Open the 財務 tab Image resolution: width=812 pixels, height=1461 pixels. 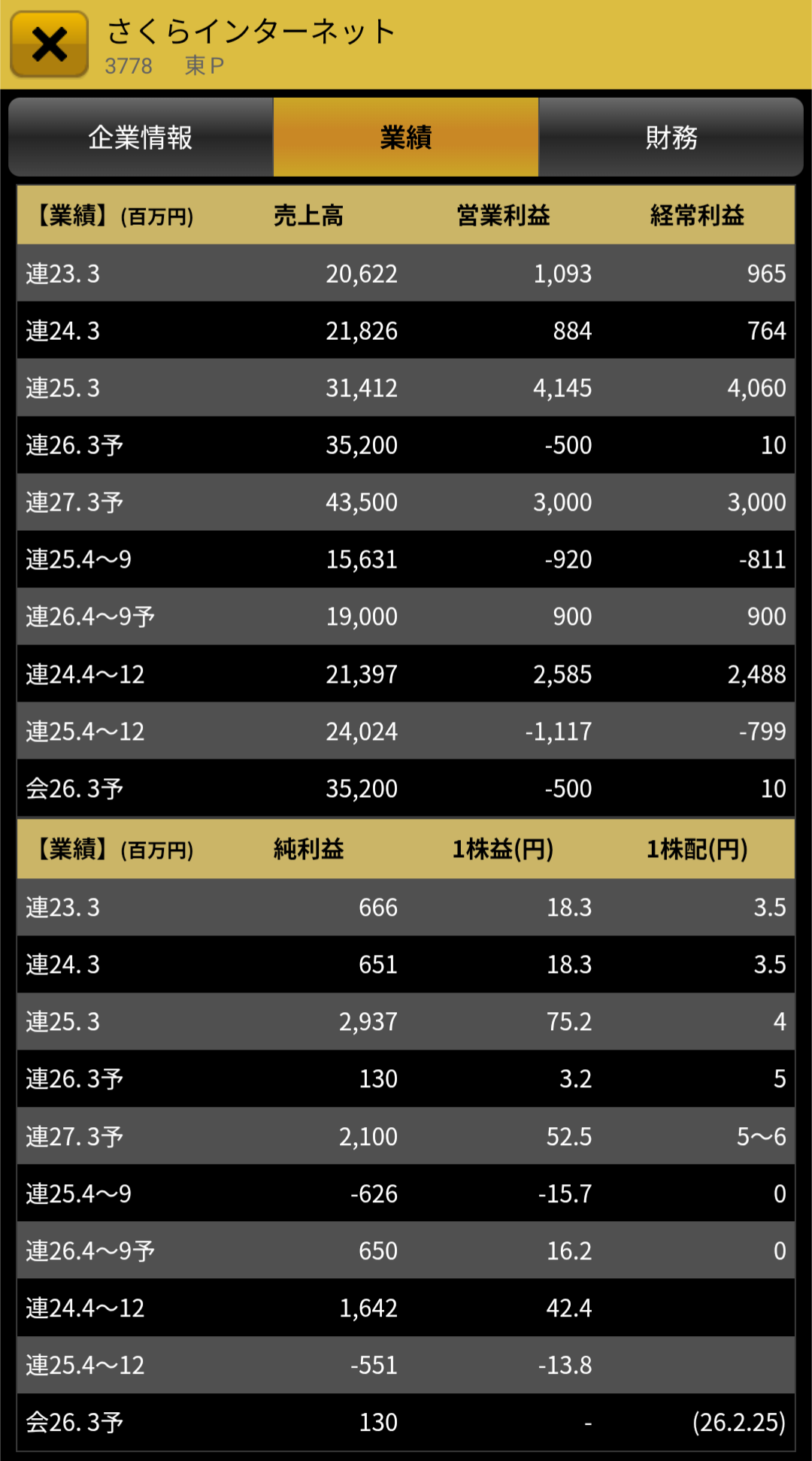pos(671,138)
